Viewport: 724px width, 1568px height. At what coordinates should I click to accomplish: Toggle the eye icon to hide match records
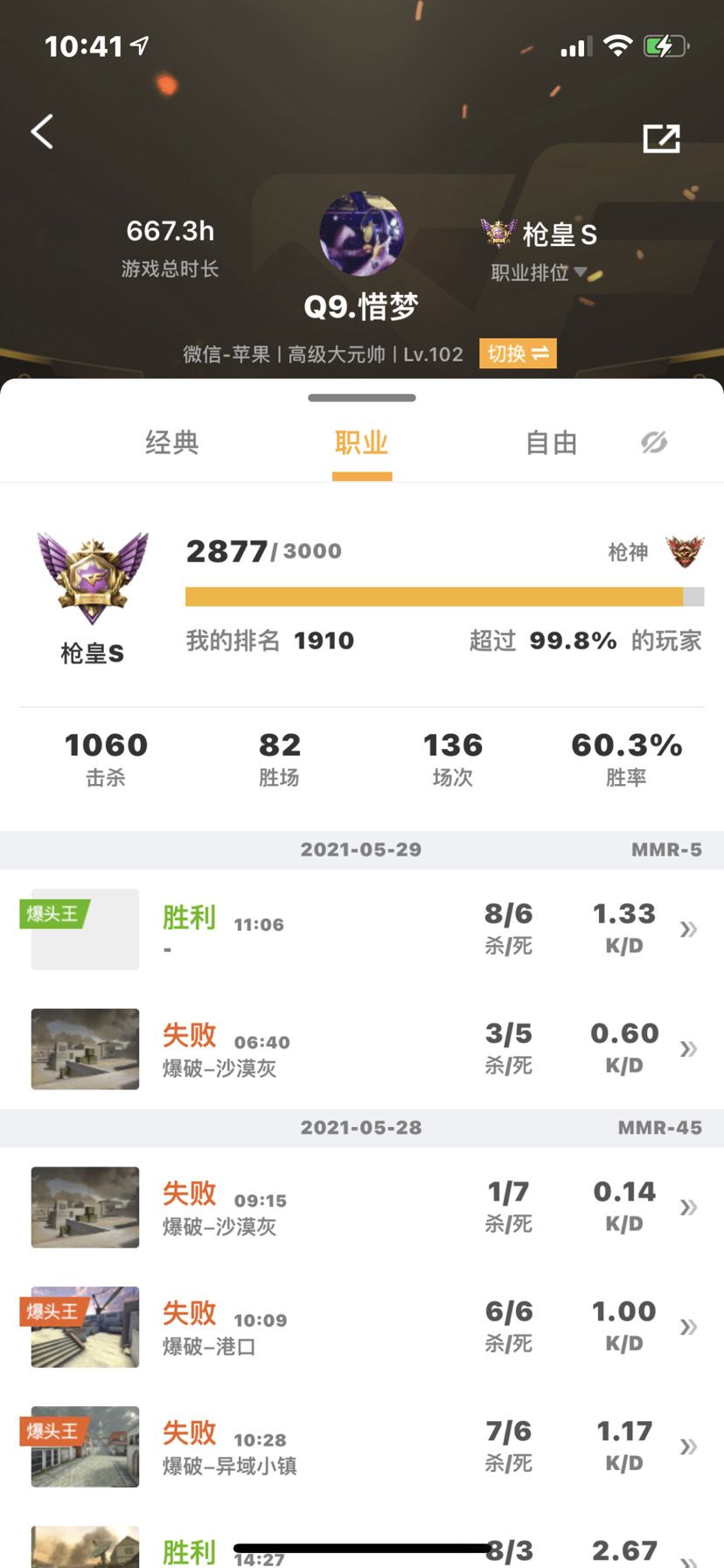(655, 443)
